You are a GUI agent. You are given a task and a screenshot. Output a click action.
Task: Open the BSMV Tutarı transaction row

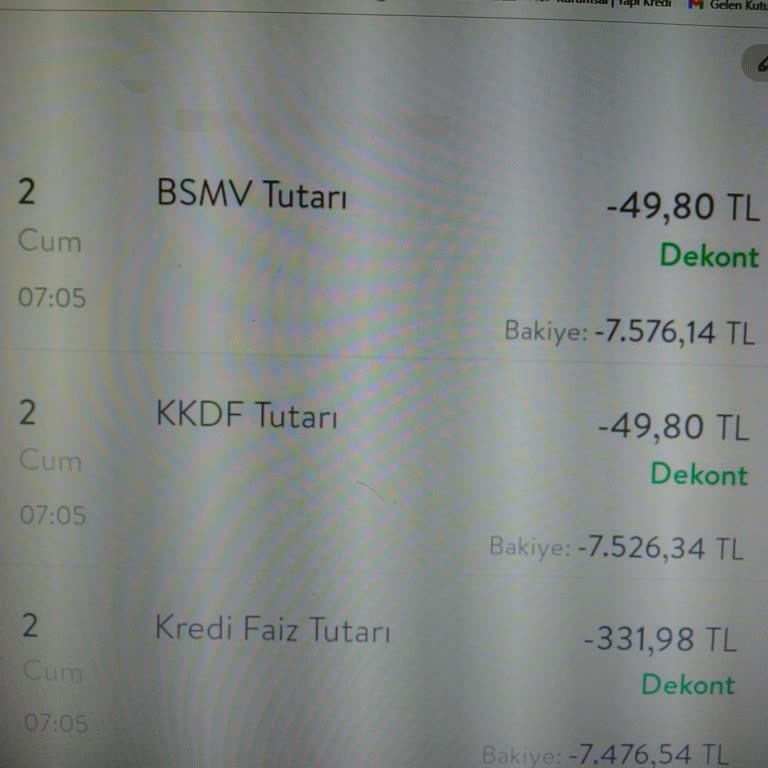pos(252,194)
